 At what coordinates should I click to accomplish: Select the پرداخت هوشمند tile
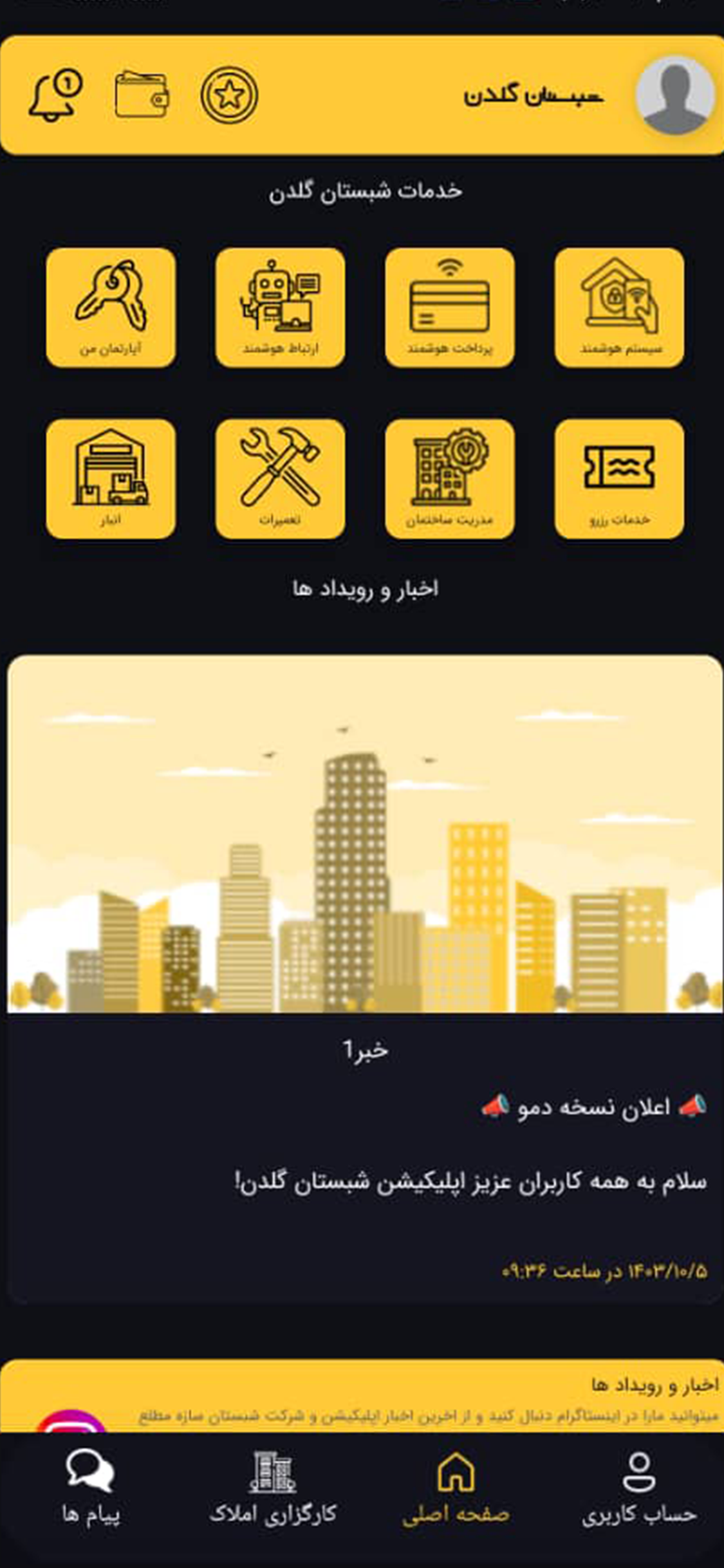449,307
